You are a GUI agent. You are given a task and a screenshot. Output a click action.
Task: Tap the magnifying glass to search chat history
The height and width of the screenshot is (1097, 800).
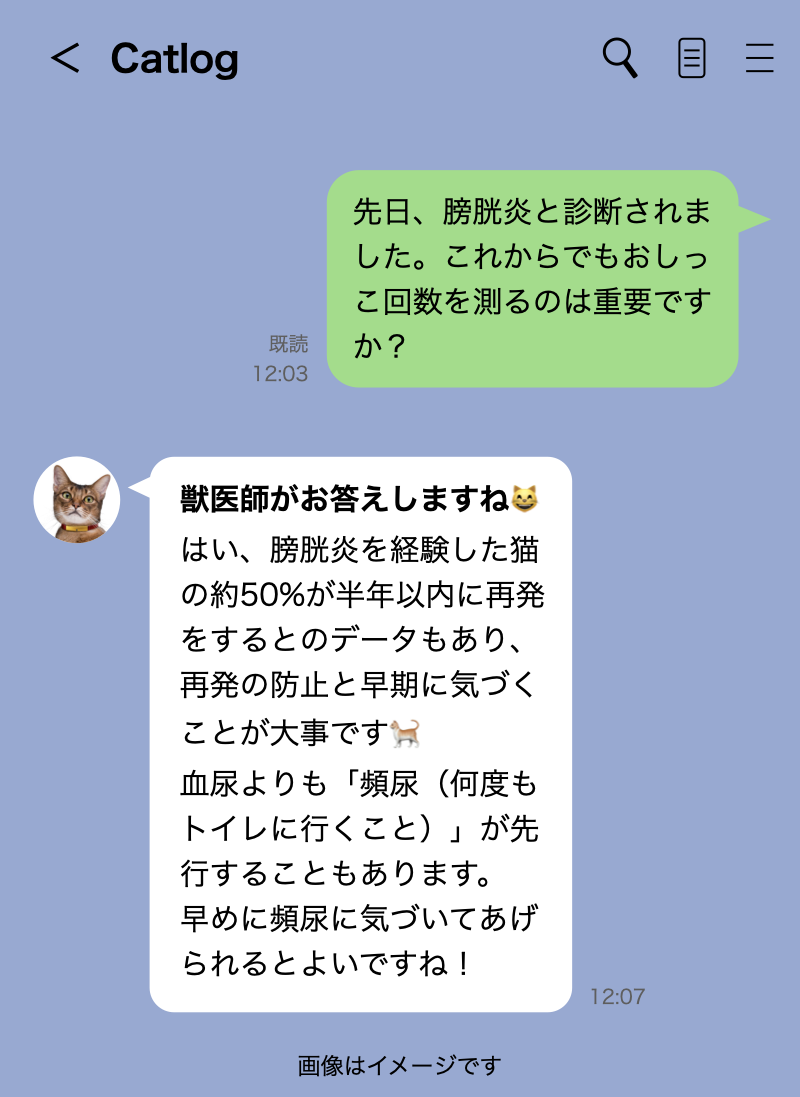[x=620, y=58]
